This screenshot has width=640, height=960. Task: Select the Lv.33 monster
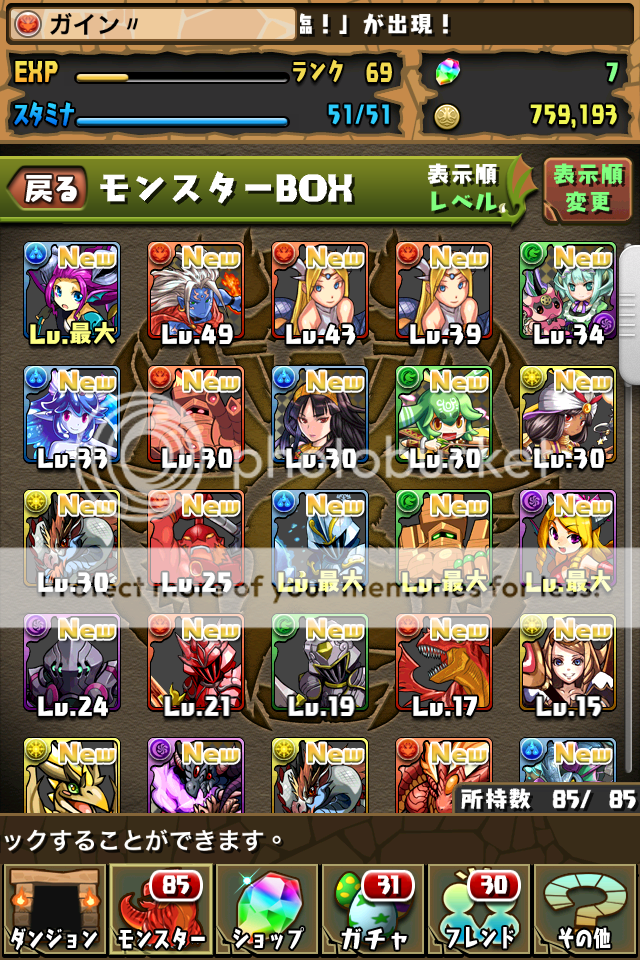[72, 414]
